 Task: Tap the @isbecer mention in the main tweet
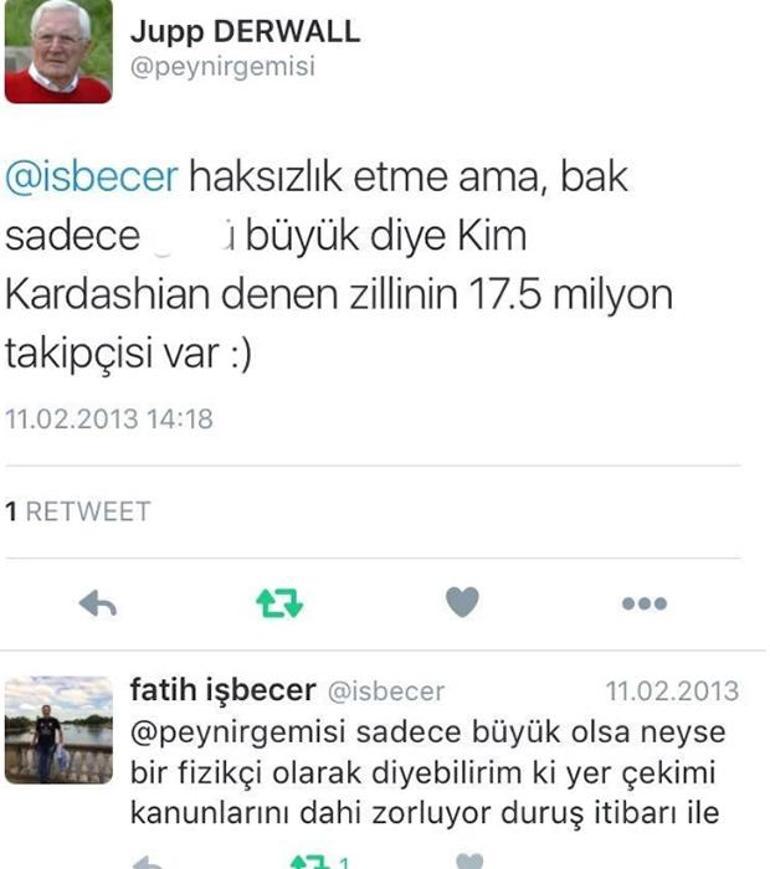coord(92,178)
